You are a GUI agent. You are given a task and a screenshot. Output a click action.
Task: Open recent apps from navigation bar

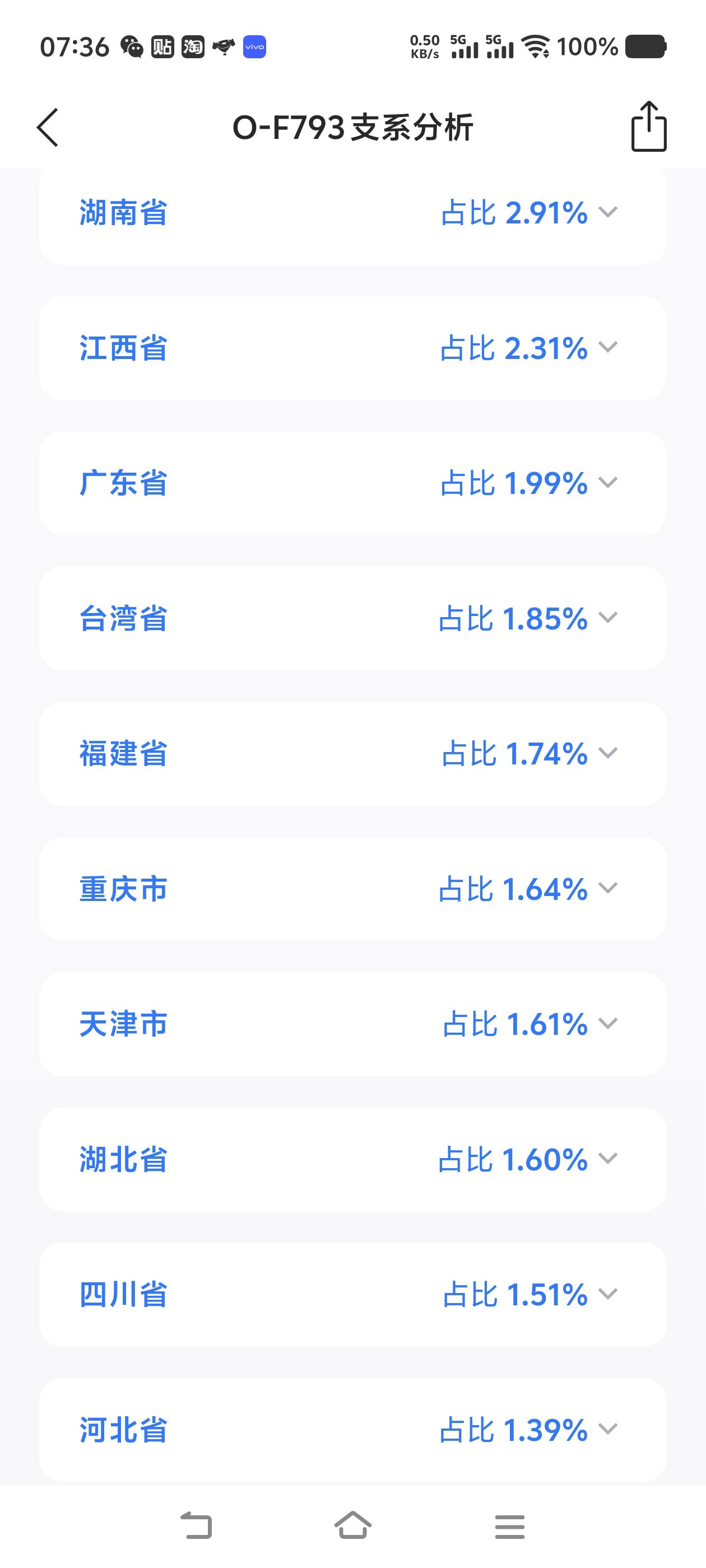[509, 1526]
